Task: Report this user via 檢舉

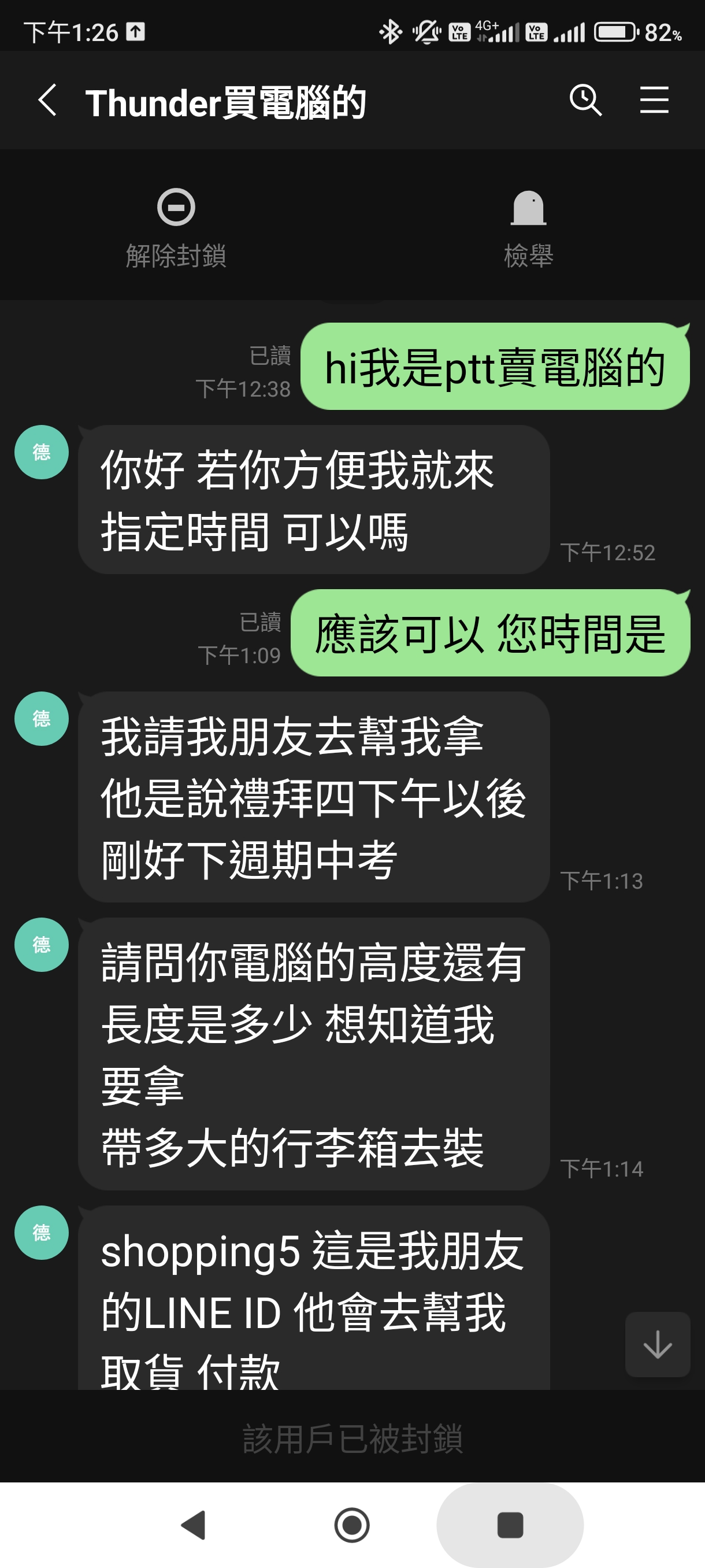Action: click(528, 228)
